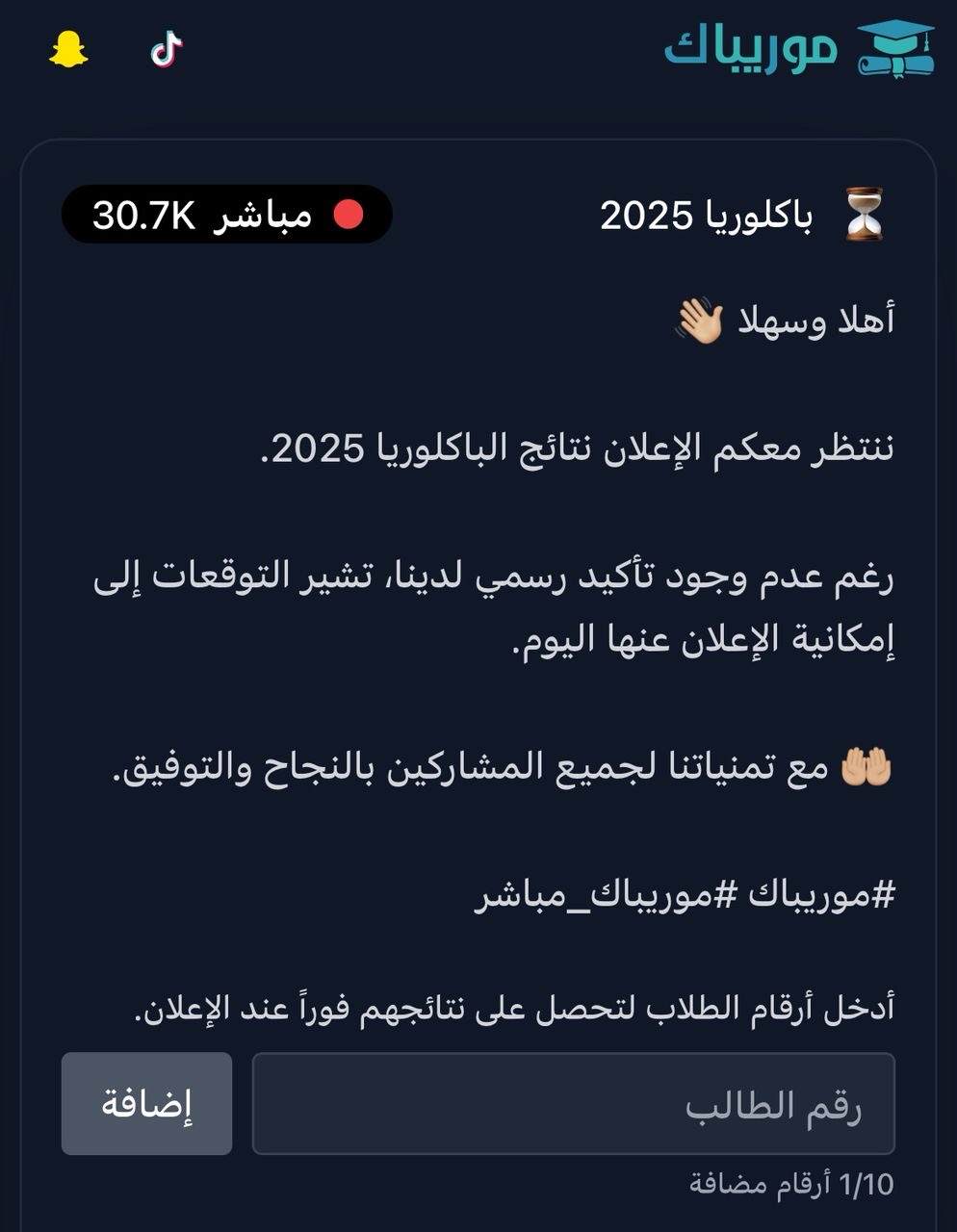The width and height of the screenshot is (957, 1232).
Task: Open the Snapchat icon link
Action: pos(68,49)
